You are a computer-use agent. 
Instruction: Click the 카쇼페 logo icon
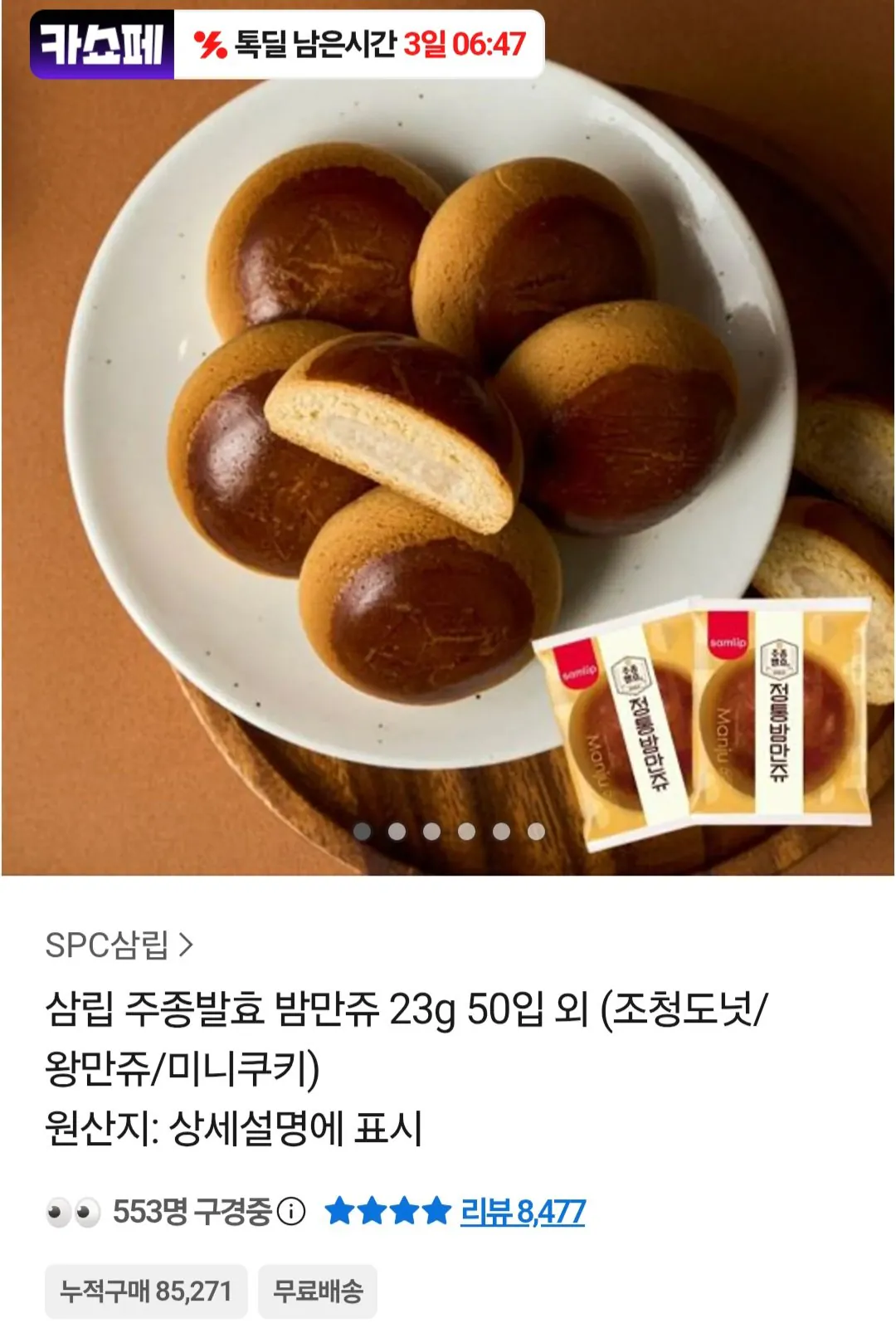pyautogui.click(x=100, y=46)
